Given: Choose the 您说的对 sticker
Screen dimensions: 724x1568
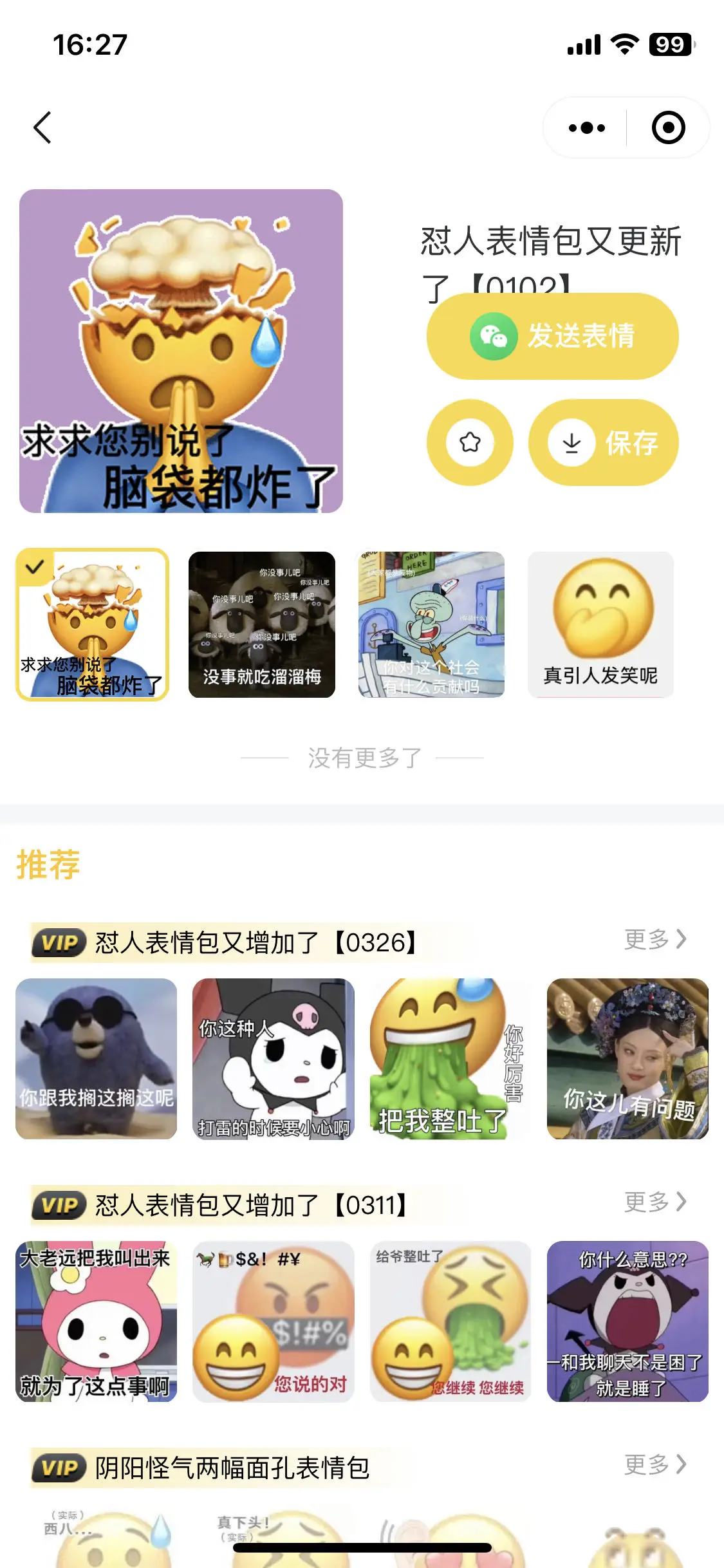Looking at the screenshot, I should pyautogui.click(x=274, y=1321).
